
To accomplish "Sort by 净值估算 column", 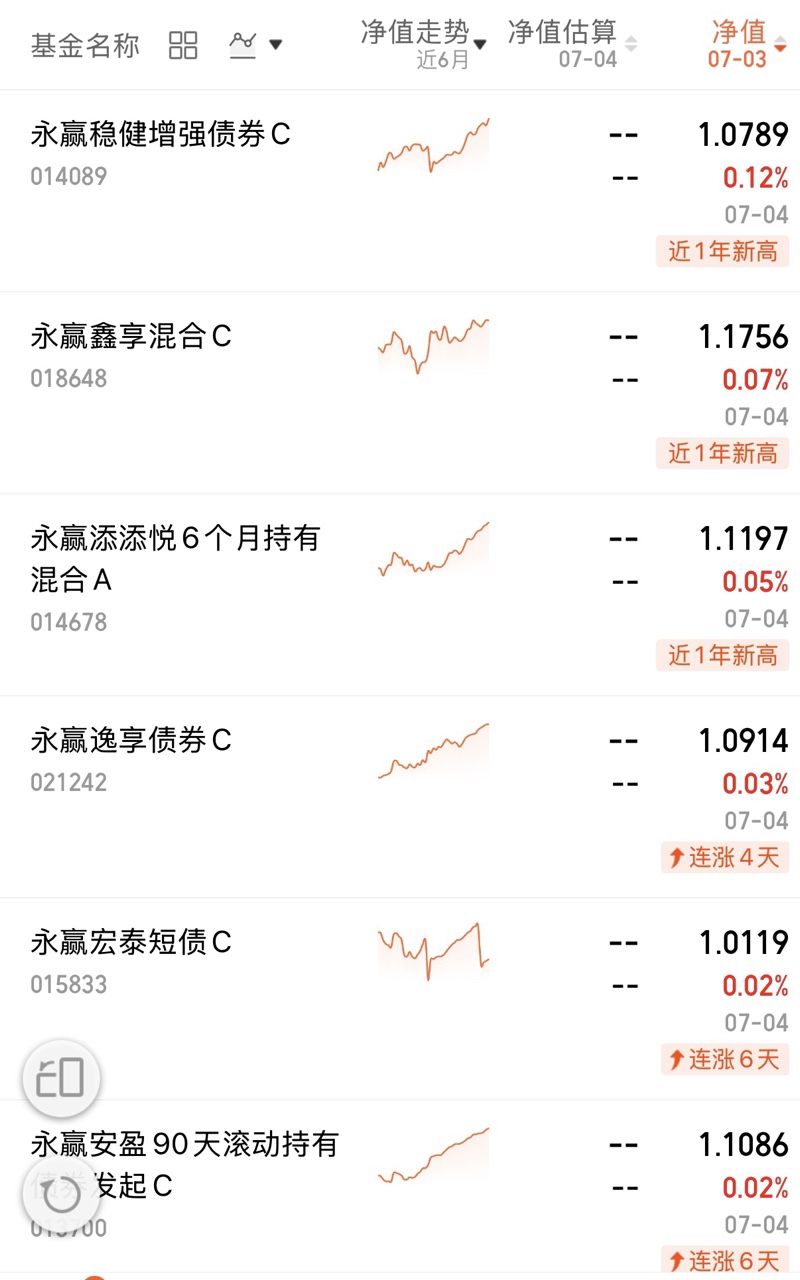I will tap(572, 44).
